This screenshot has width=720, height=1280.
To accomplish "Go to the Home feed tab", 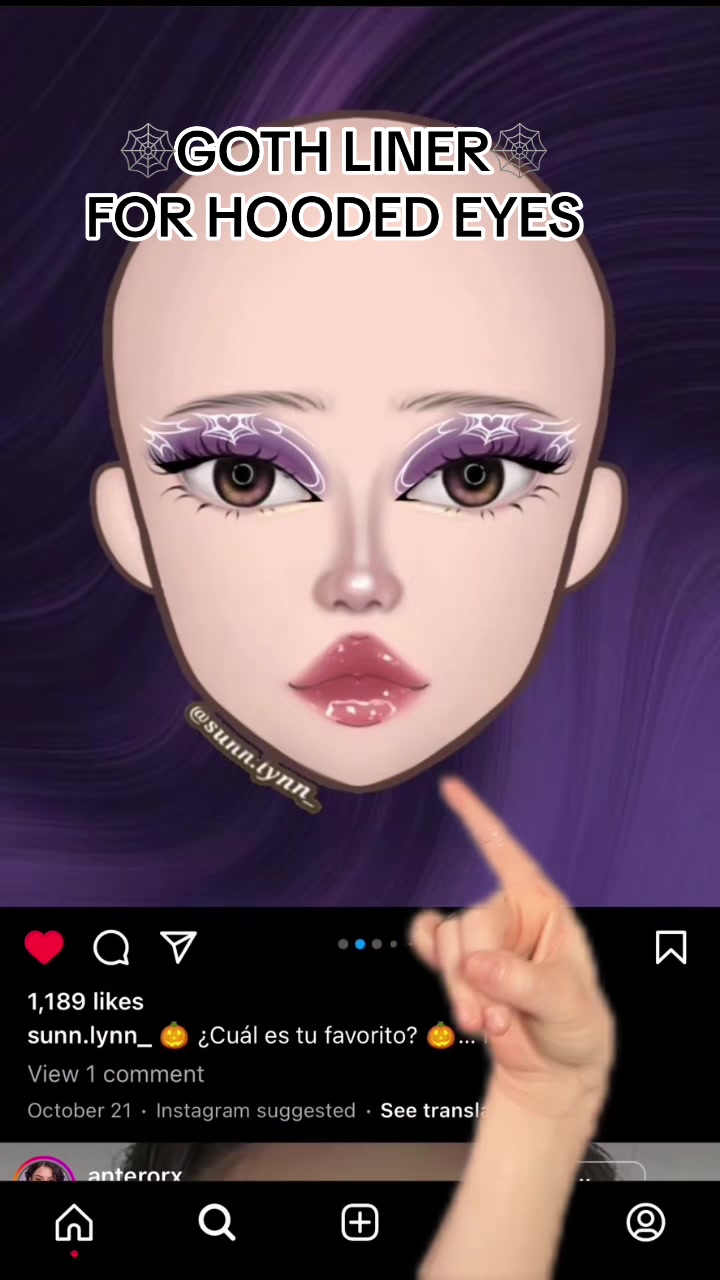I will tap(74, 1222).
